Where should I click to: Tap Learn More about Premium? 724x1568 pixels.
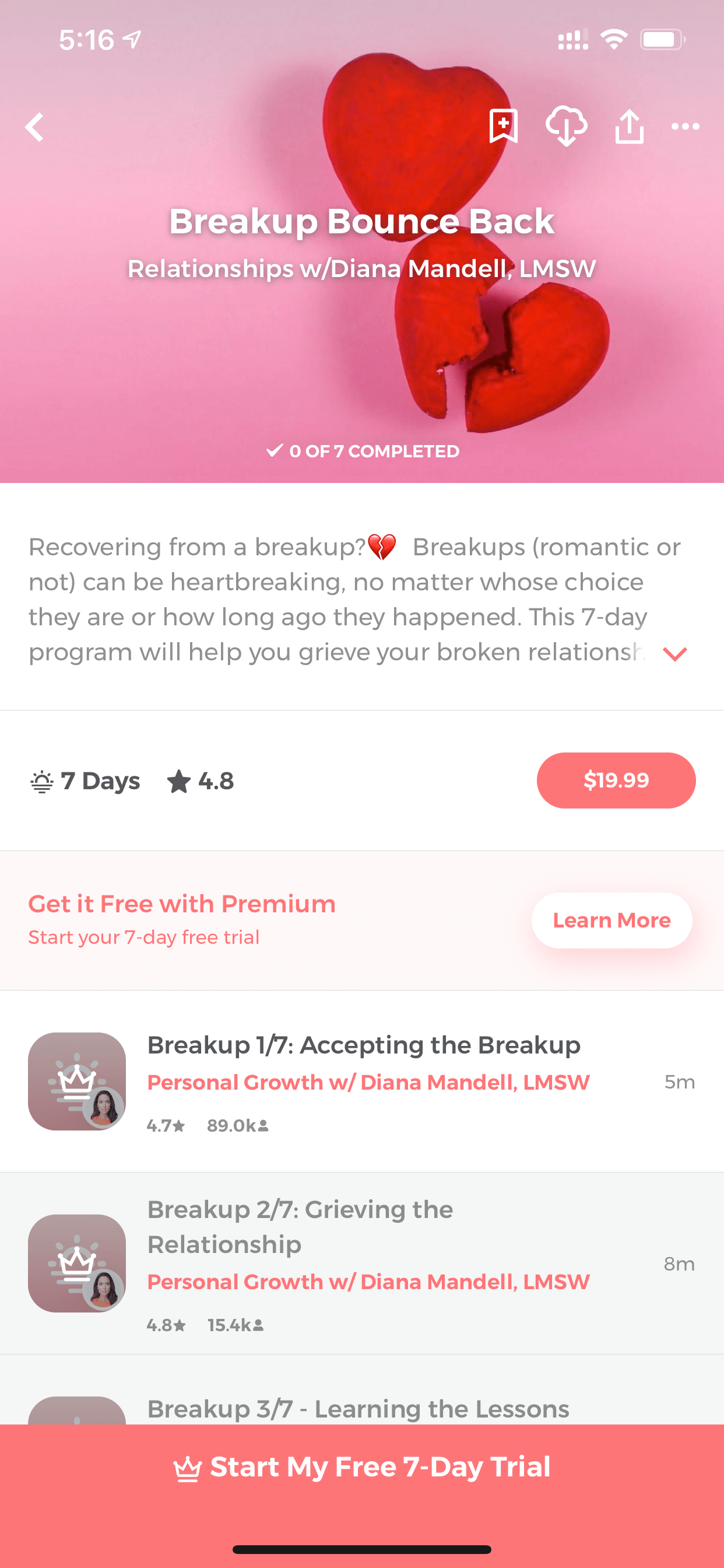tap(611, 921)
